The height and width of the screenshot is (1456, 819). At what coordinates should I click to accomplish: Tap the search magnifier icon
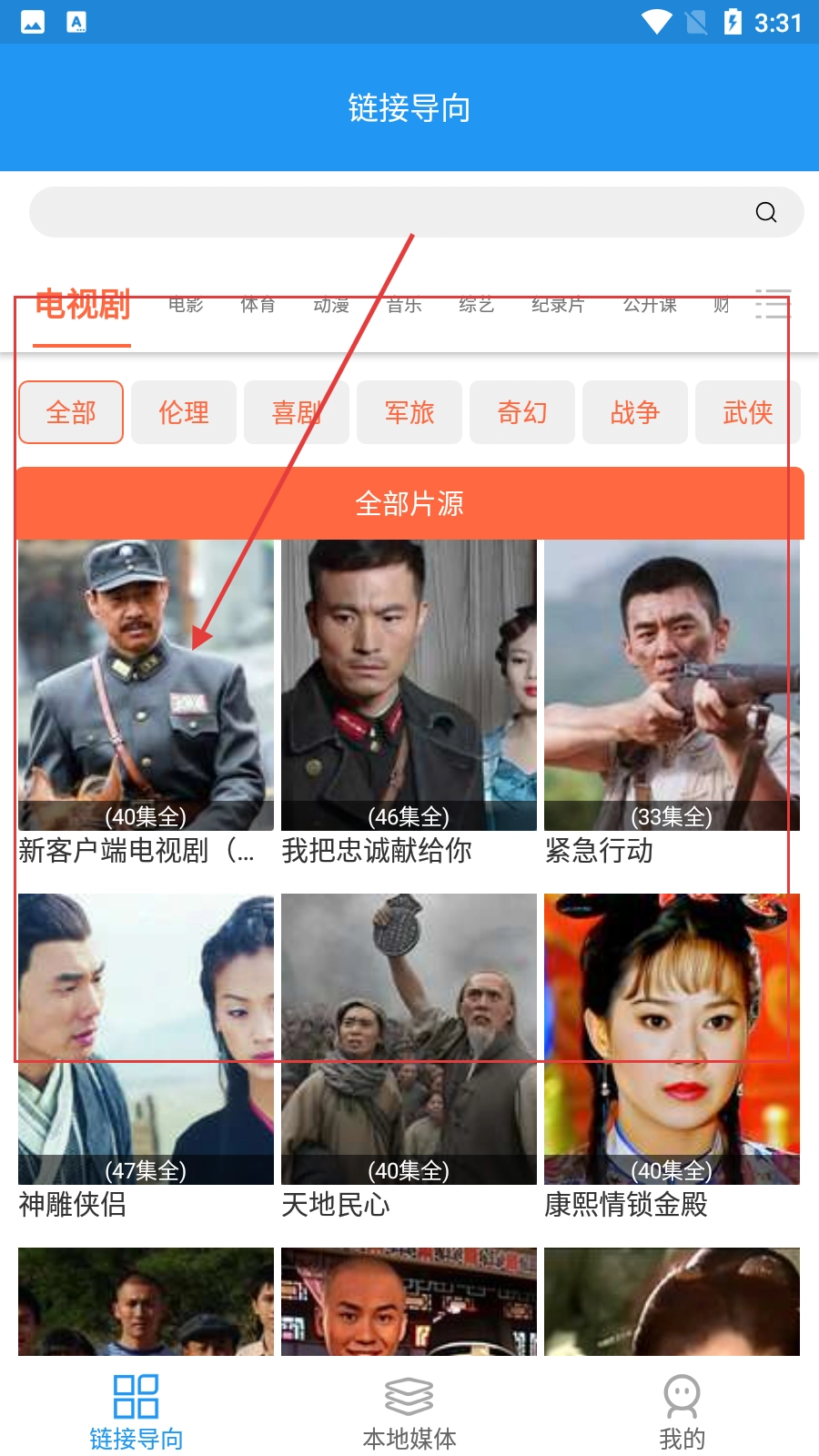click(x=766, y=212)
